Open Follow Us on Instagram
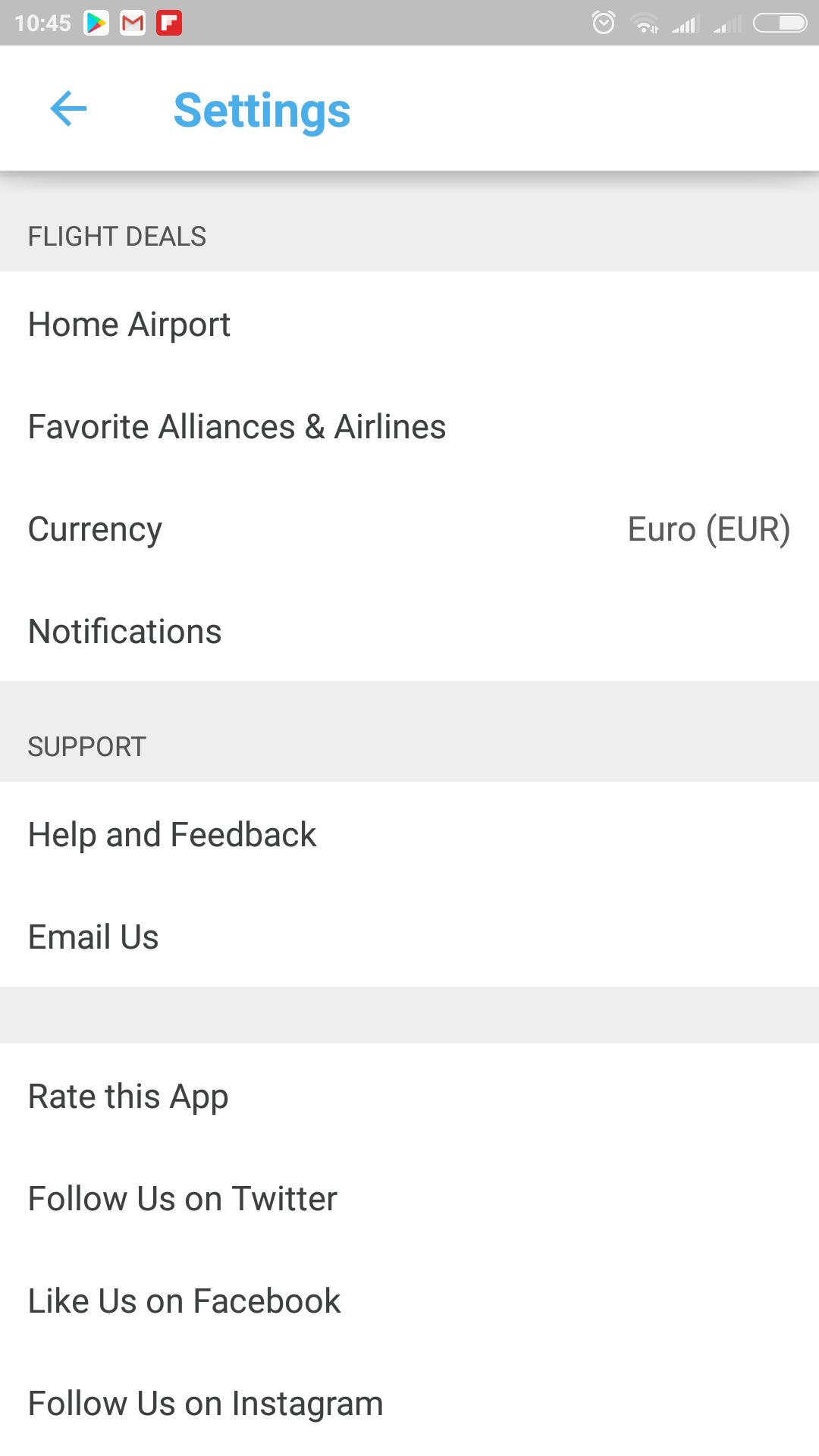This screenshot has width=819, height=1456. (x=409, y=1404)
